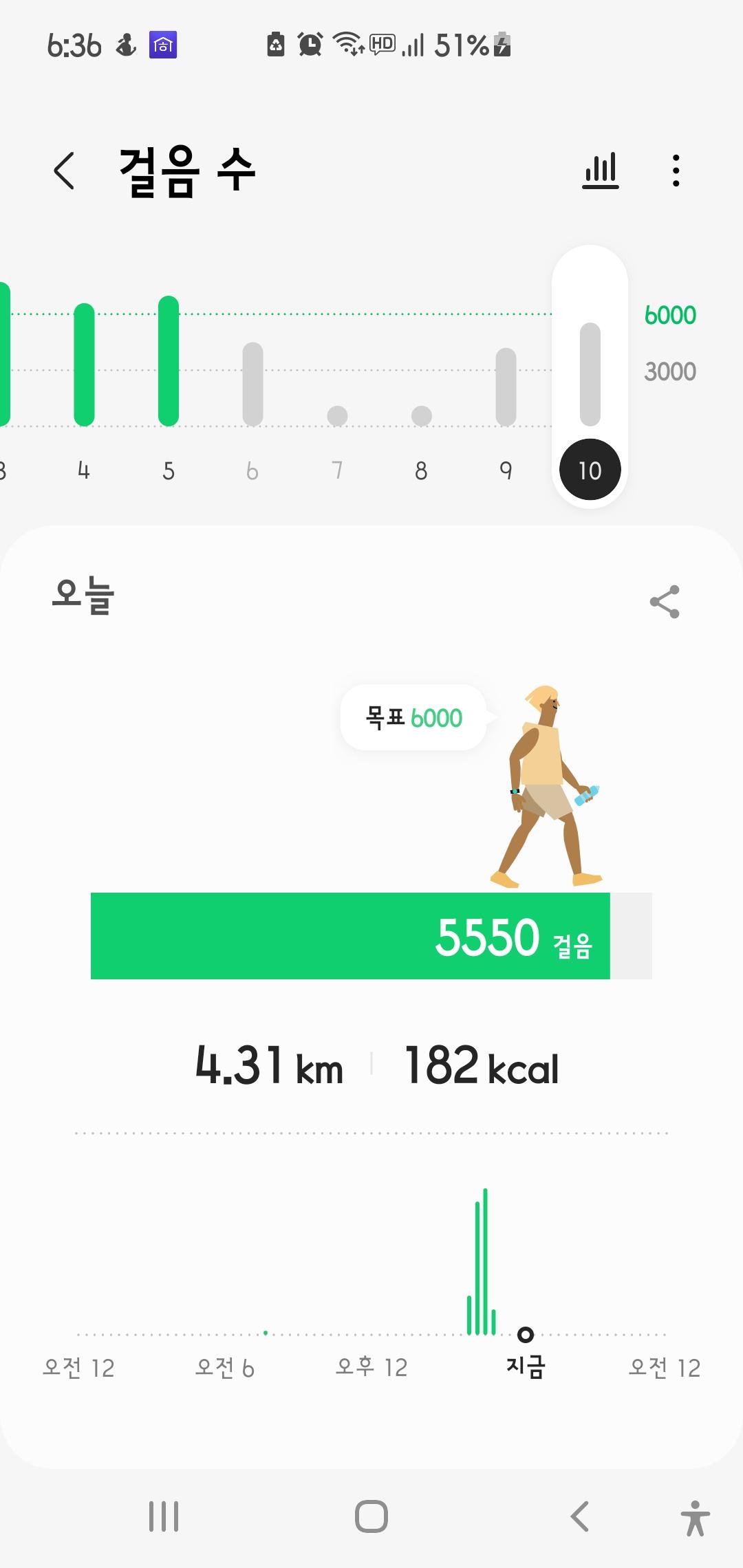Viewport: 743px width, 1568px height.
Task: Open the three-dot overflow menu
Action: (x=676, y=171)
